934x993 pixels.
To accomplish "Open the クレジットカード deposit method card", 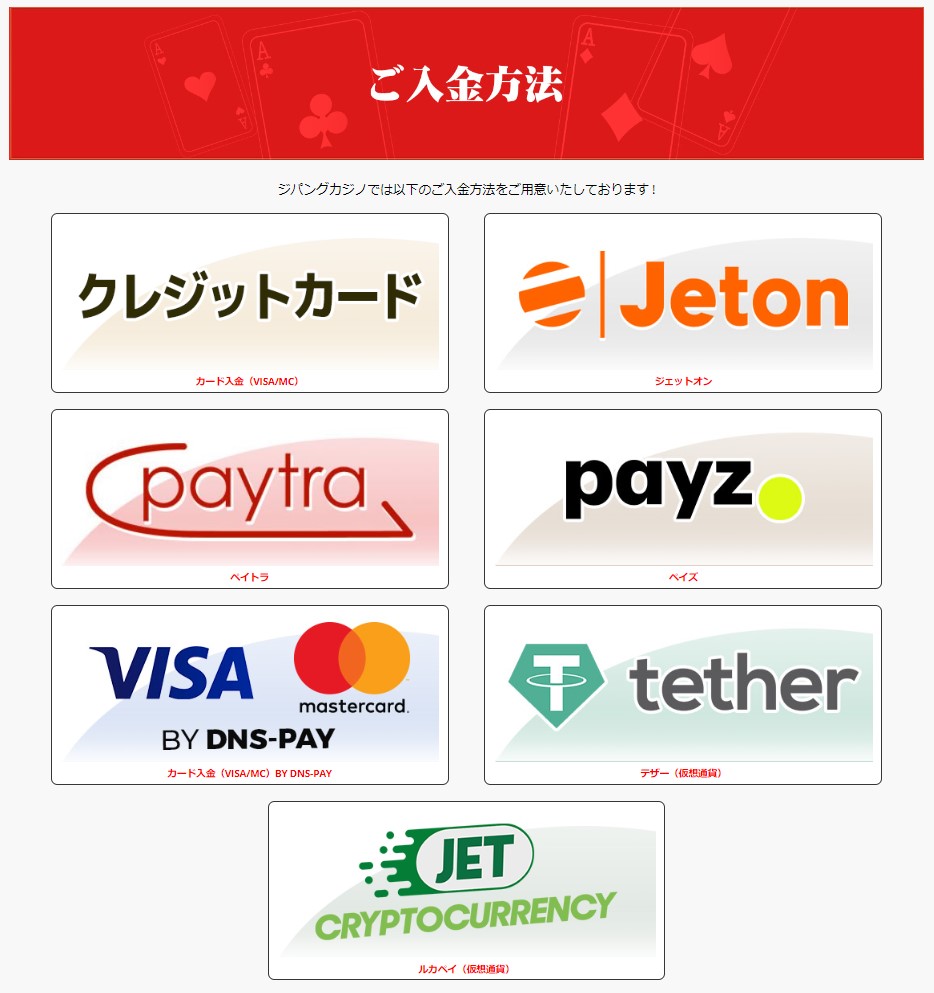I will [x=250, y=302].
